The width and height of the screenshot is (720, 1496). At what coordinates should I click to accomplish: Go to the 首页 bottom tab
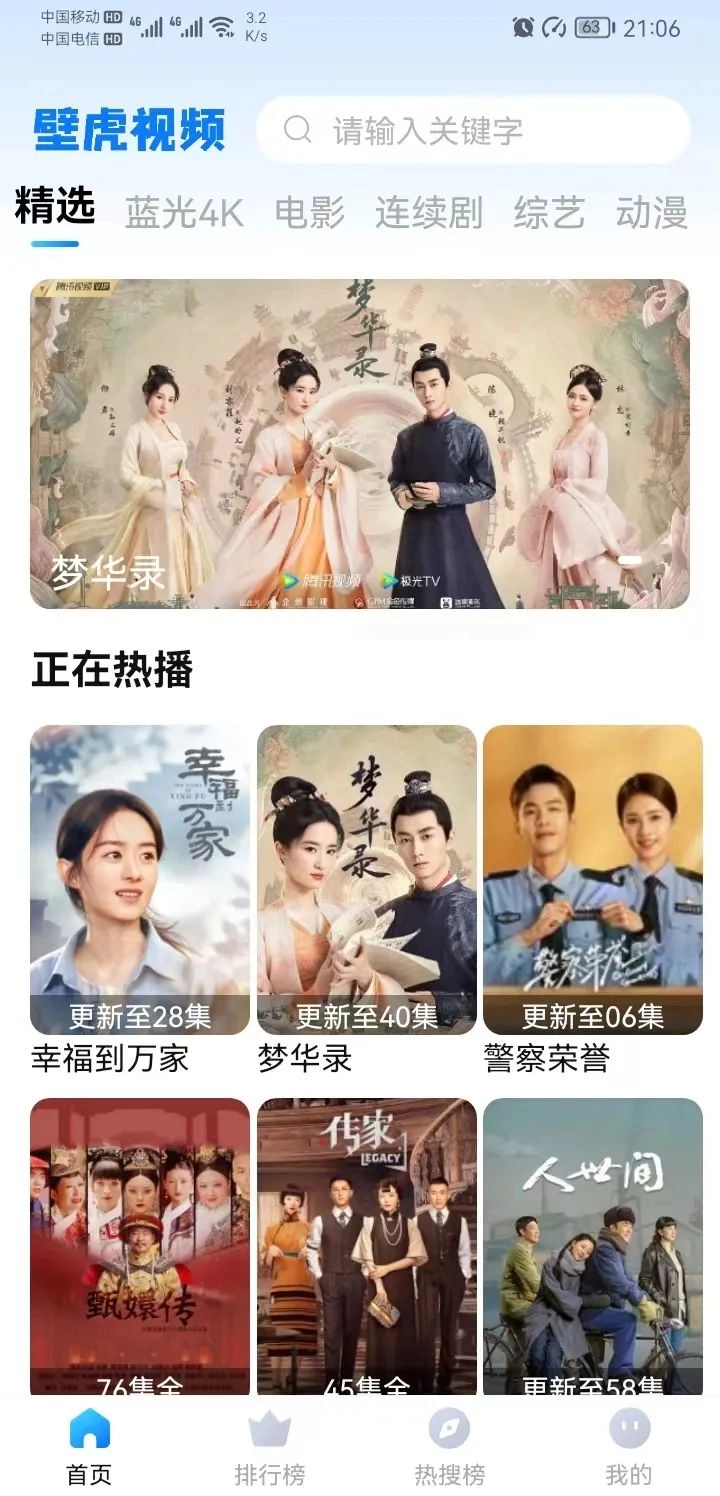[x=89, y=1447]
